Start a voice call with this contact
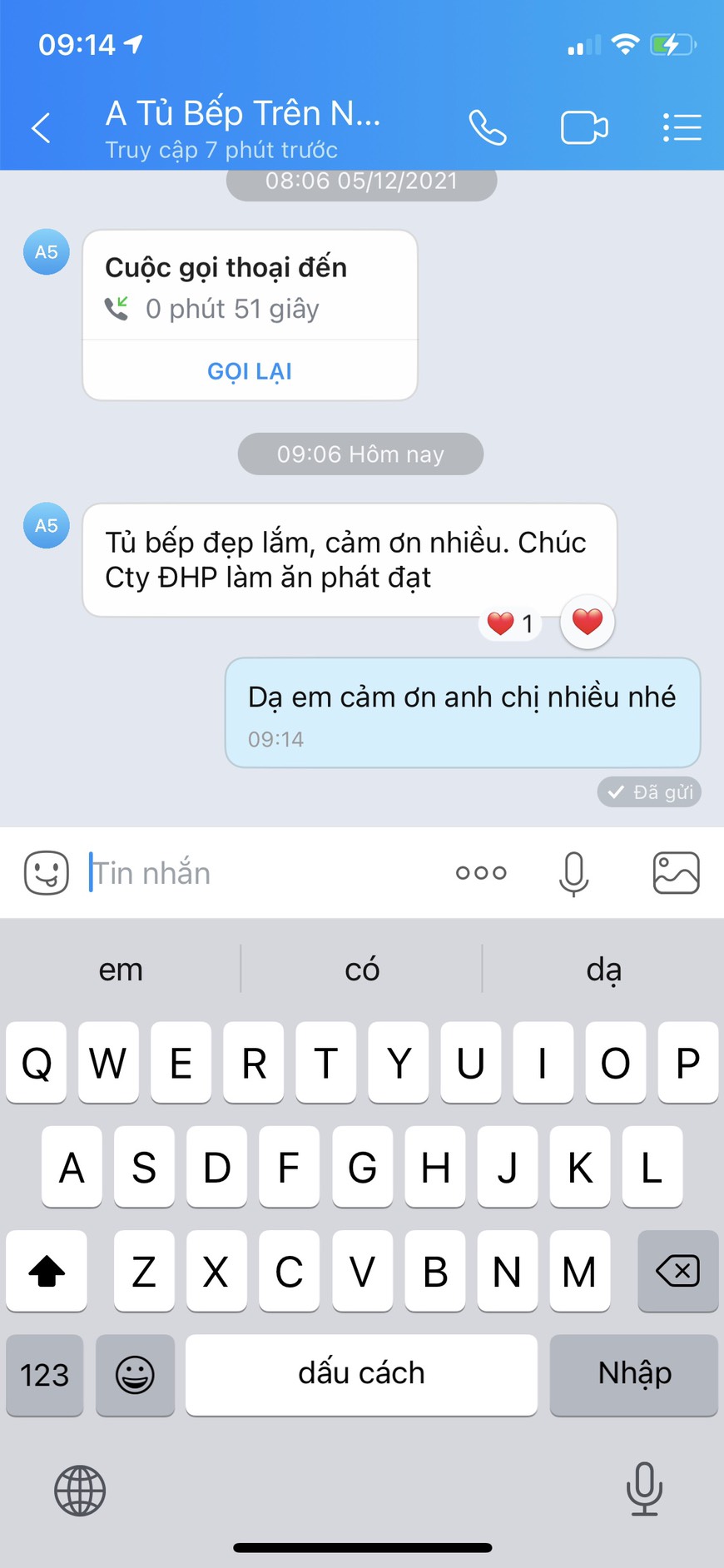The height and width of the screenshot is (1568, 724). [488, 127]
